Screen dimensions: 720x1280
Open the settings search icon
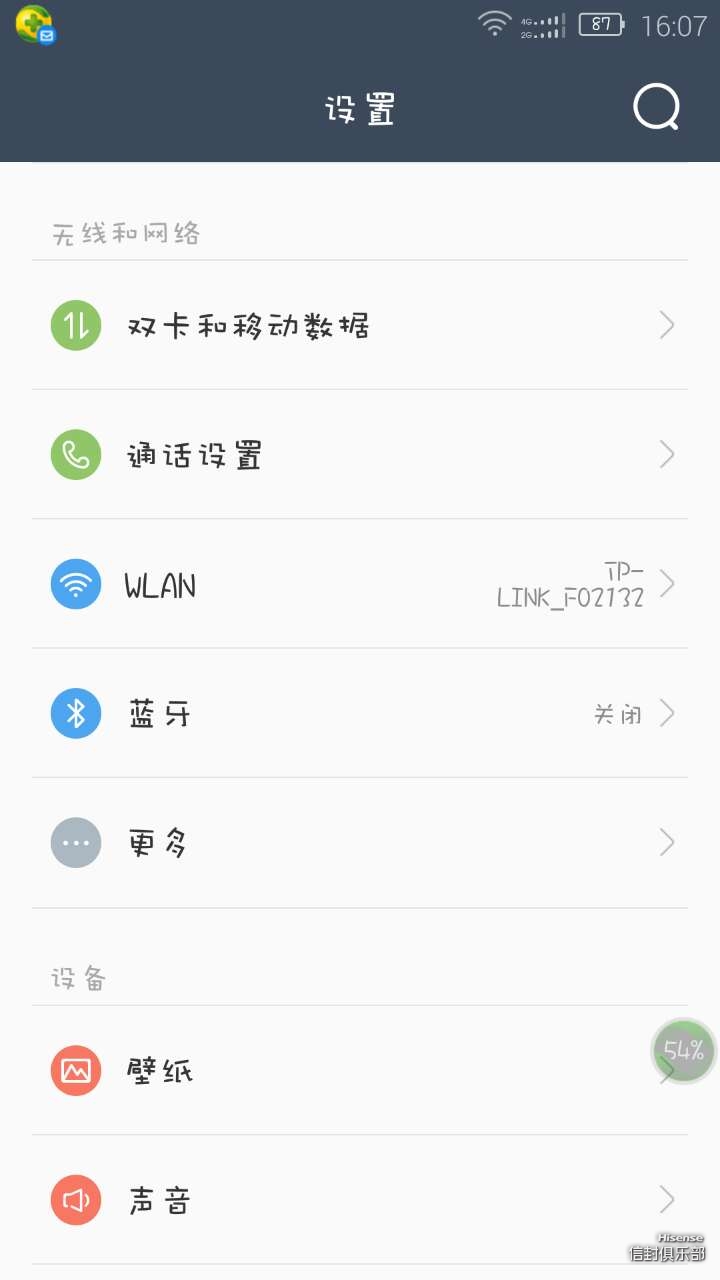[657, 107]
